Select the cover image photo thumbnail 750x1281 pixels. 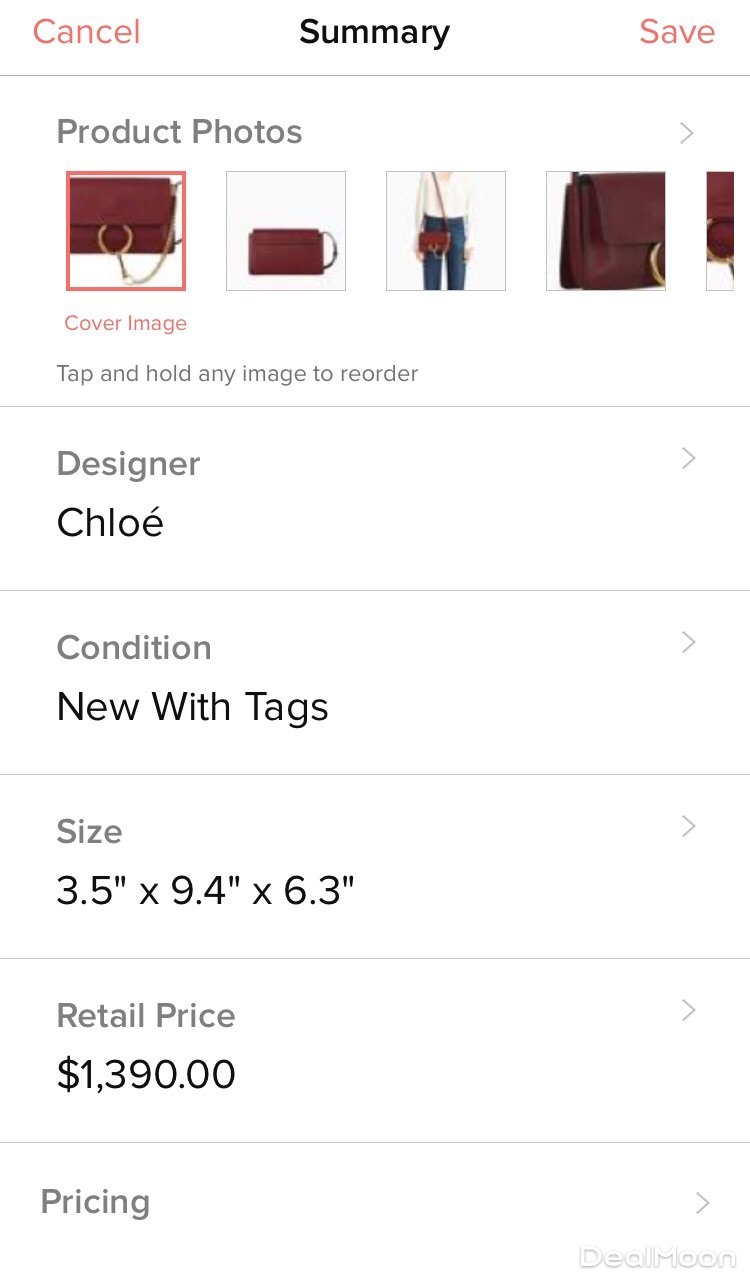click(x=126, y=231)
